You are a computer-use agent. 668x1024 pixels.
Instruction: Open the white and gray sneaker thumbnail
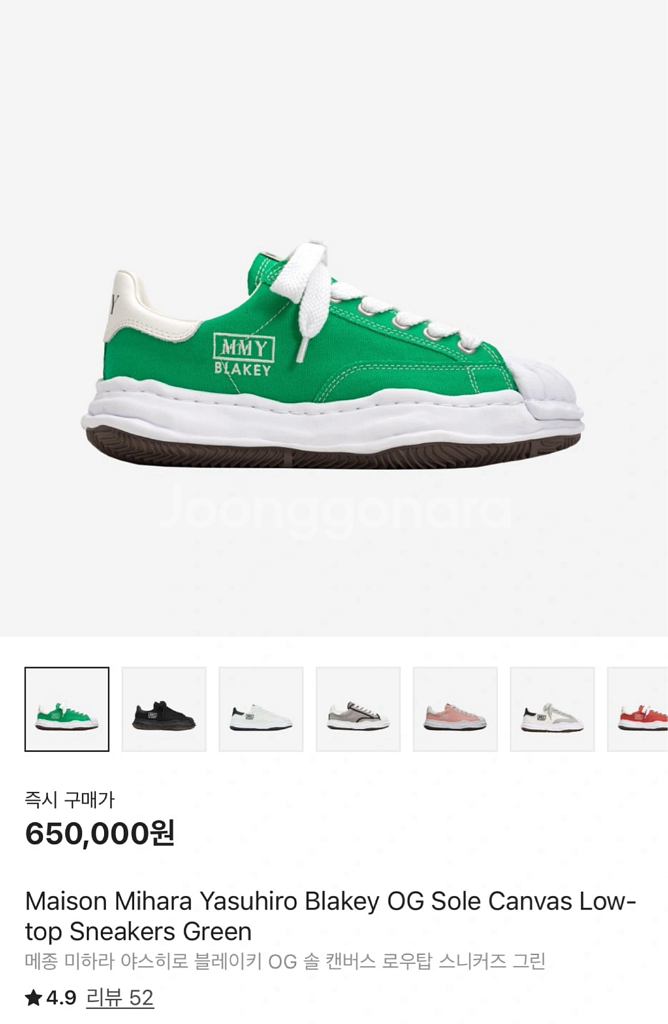coord(552,709)
